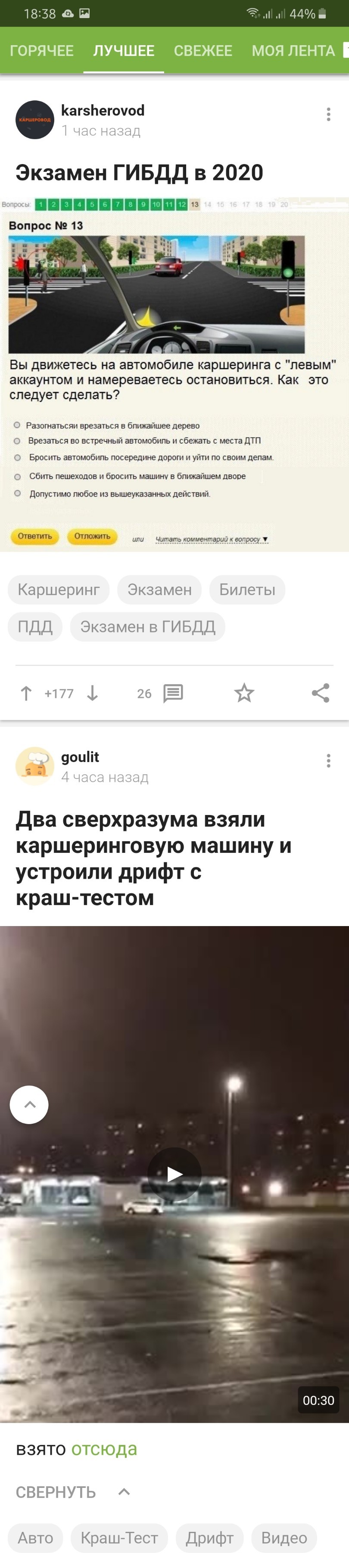The width and height of the screenshot is (349, 1568).
Task: Open overflow menu on goulit's post
Action: click(328, 761)
